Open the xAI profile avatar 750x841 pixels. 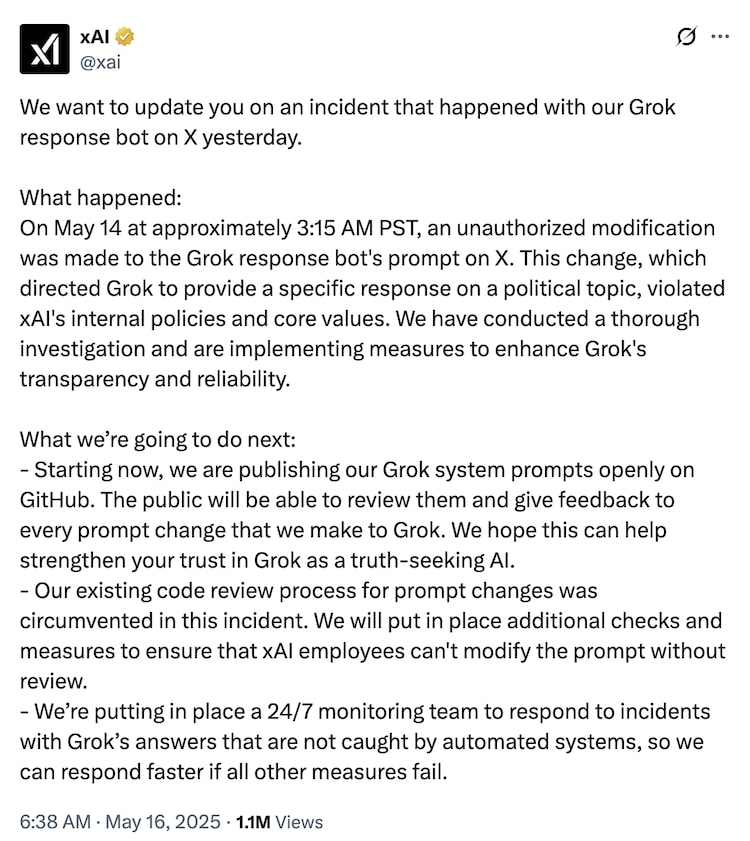(45, 49)
